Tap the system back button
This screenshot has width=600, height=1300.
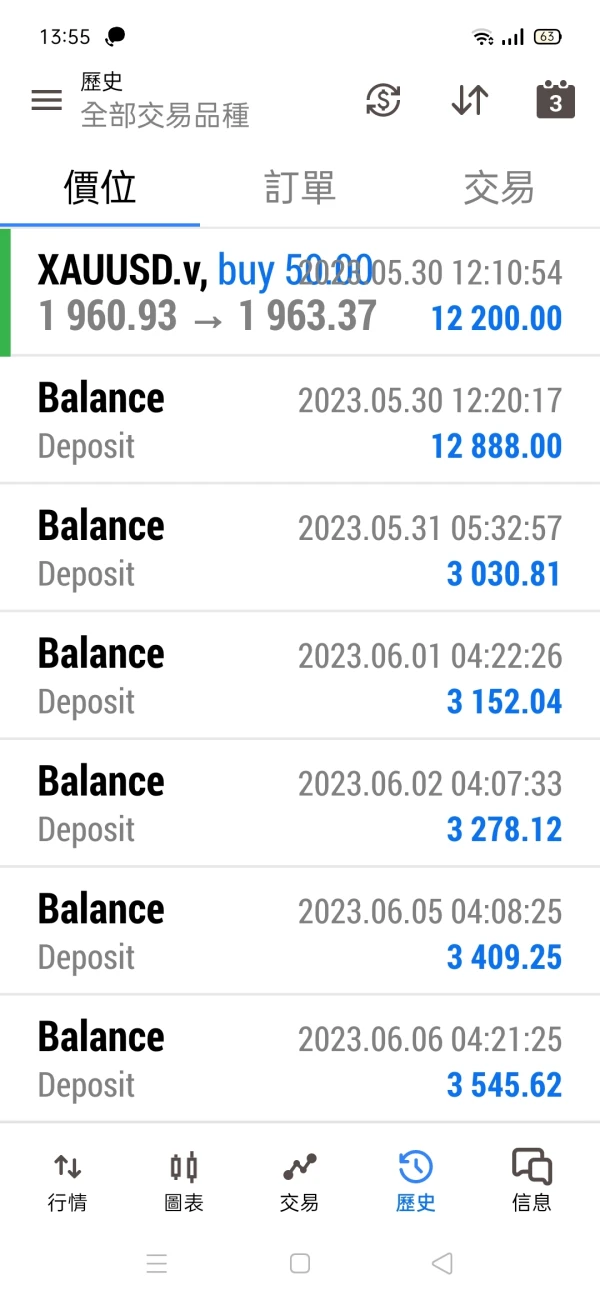click(x=442, y=1263)
